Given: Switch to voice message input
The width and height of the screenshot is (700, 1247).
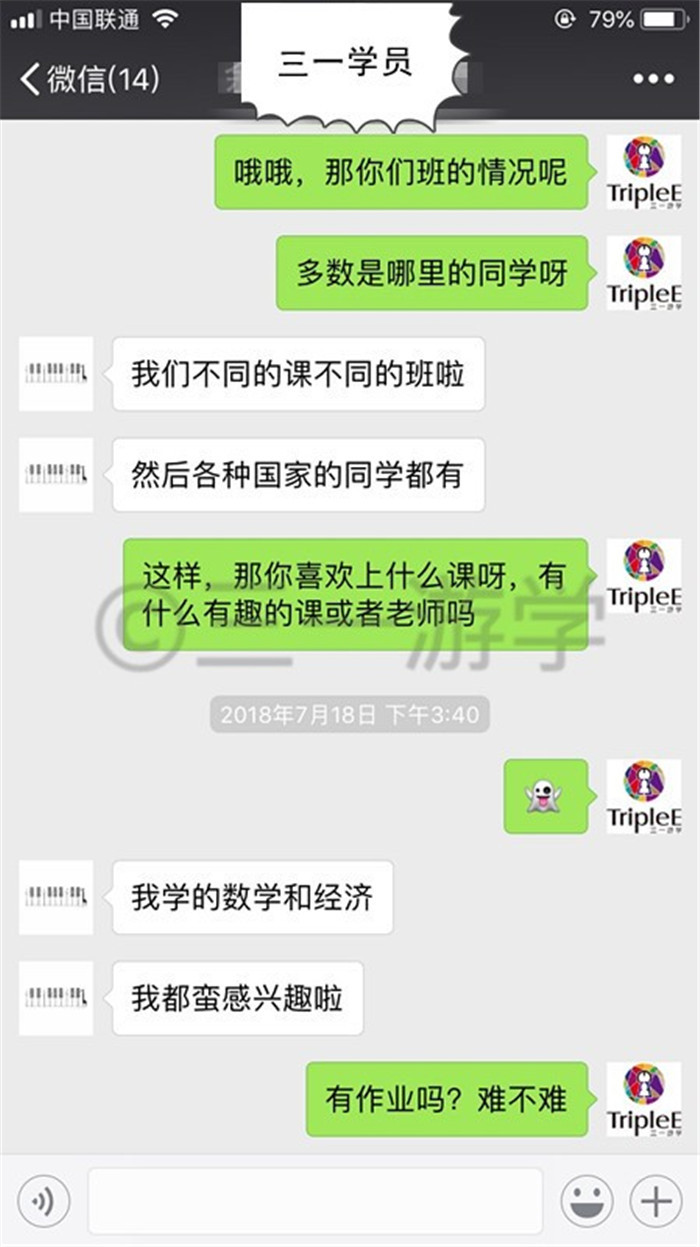Looking at the screenshot, I should [43, 1200].
